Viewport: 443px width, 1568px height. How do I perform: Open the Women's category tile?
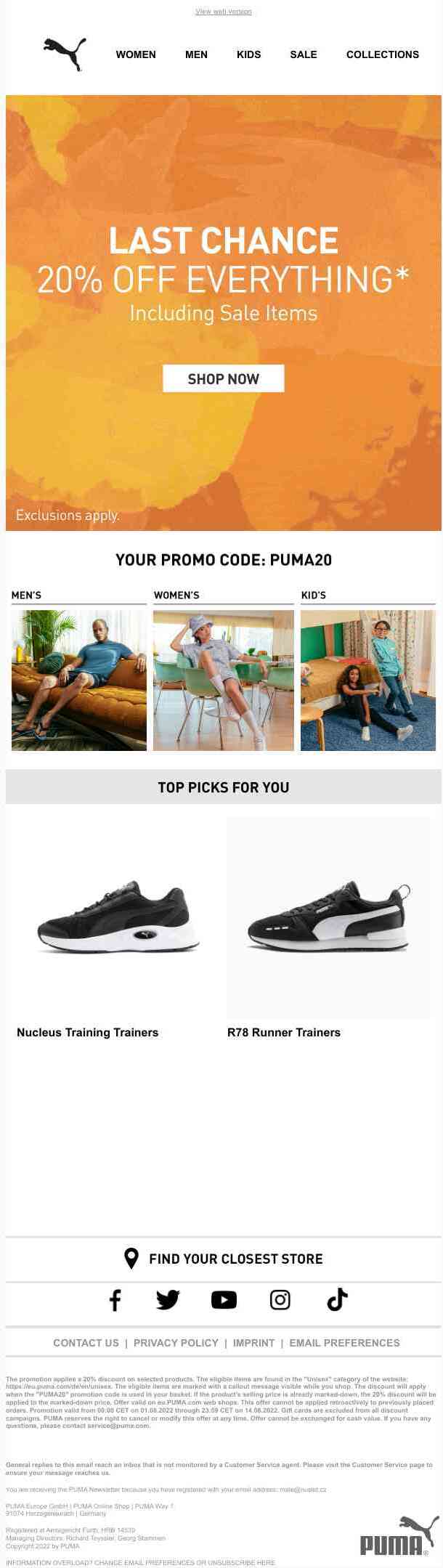pyautogui.click(x=223, y=680)
